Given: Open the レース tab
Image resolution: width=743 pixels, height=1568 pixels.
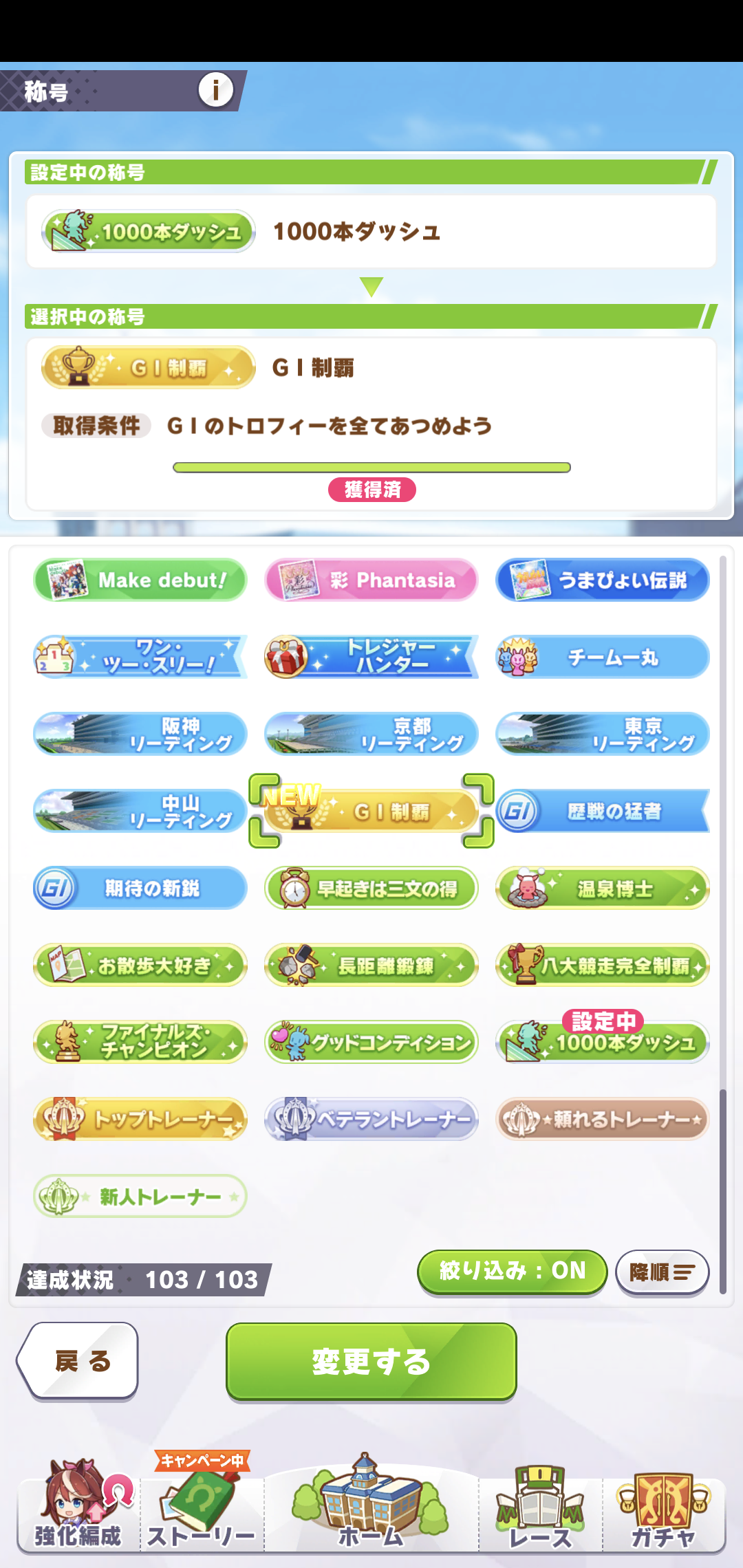Looking at the screenshot, I should click(541, 1506).
